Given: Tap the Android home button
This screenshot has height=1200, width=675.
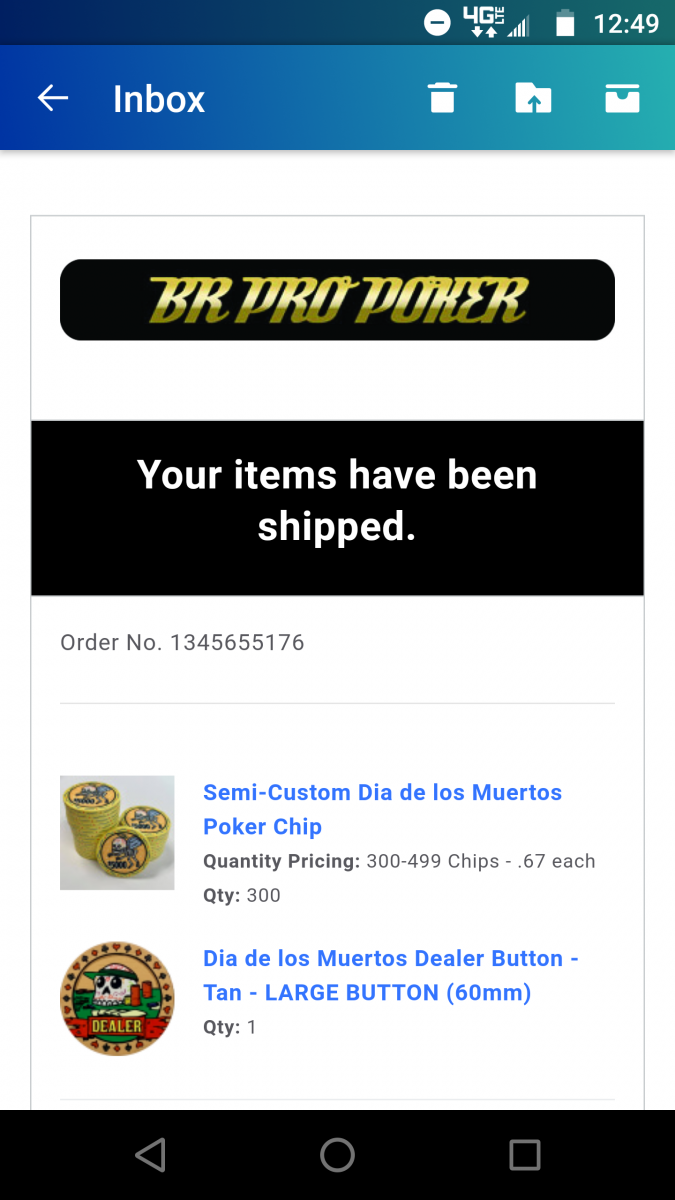Looking at the screenshot, I should pos(337,1155).
